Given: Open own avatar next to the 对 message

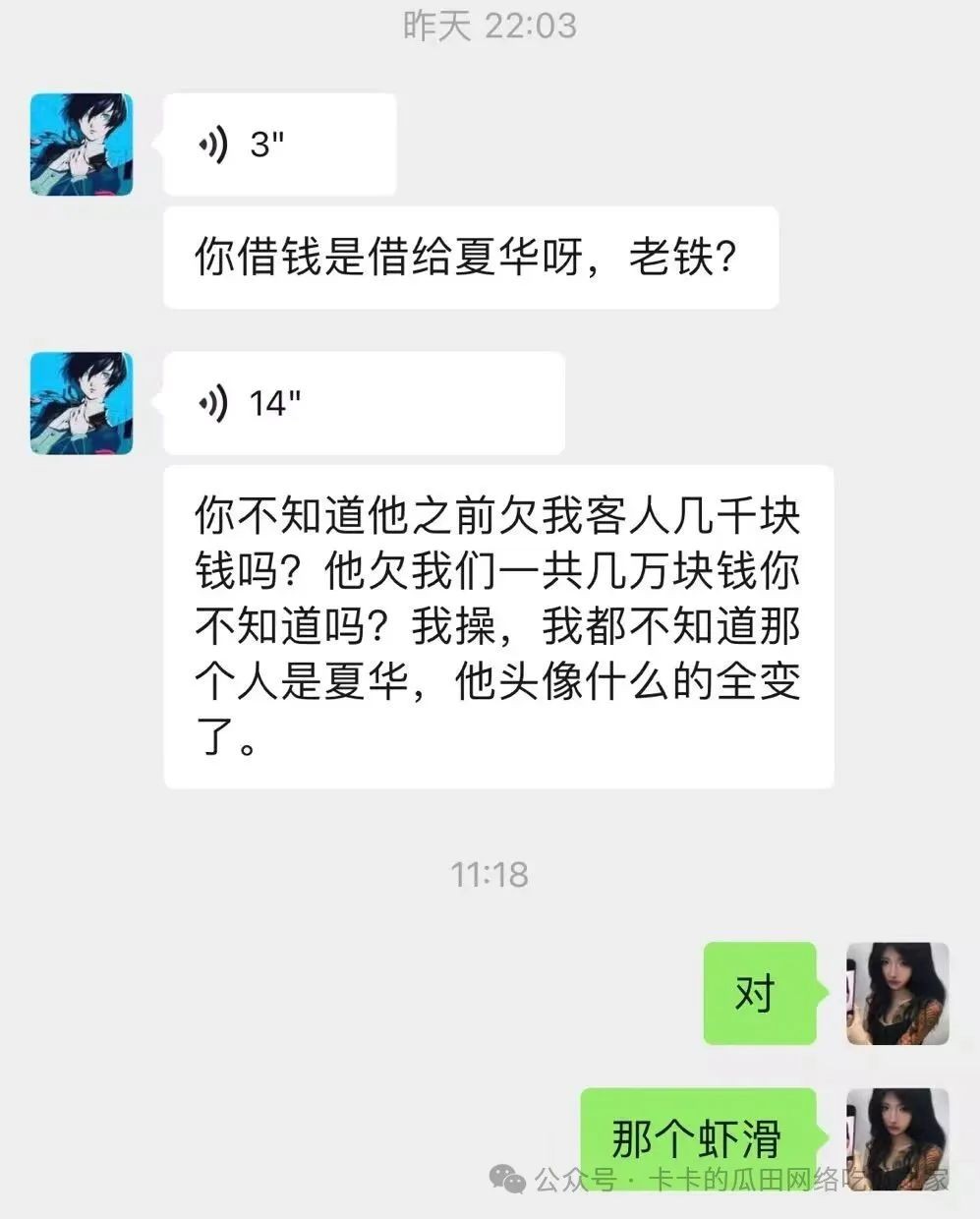Looking at the screenshot, I should pyautogui.click(x=896, y=993).
